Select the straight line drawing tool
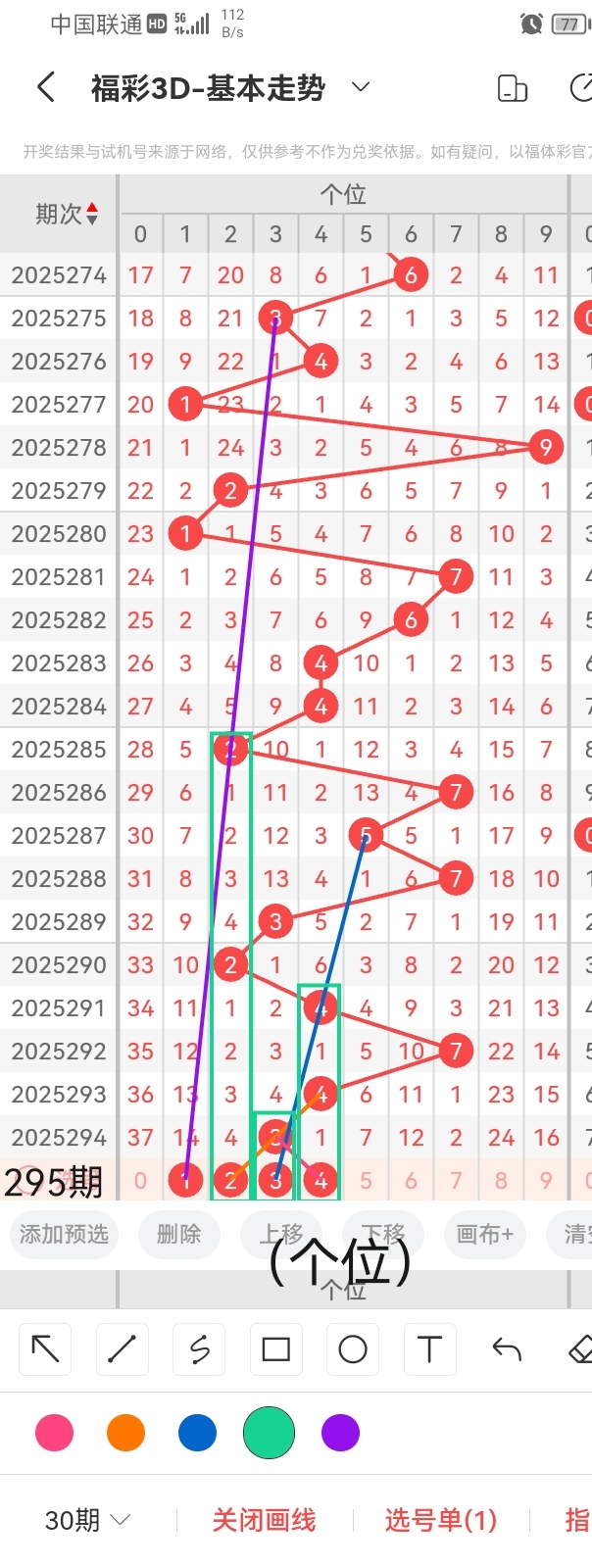Screen dimensions: 592x1568 [x=122, y=1349]
